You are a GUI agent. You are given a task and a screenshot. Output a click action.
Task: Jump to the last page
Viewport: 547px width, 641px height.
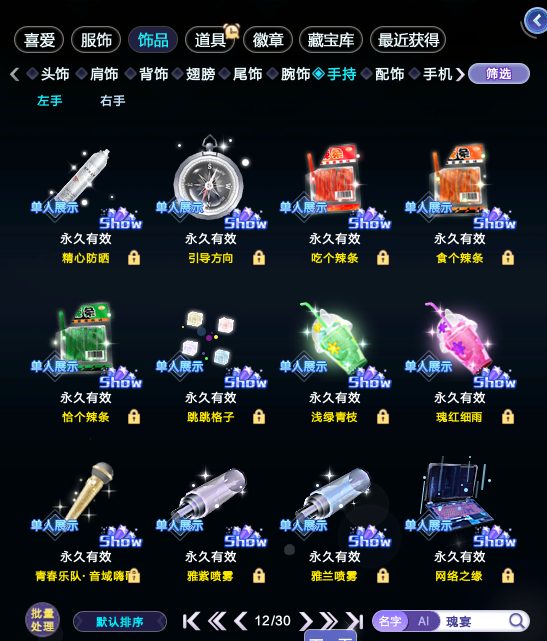[354, 621]
